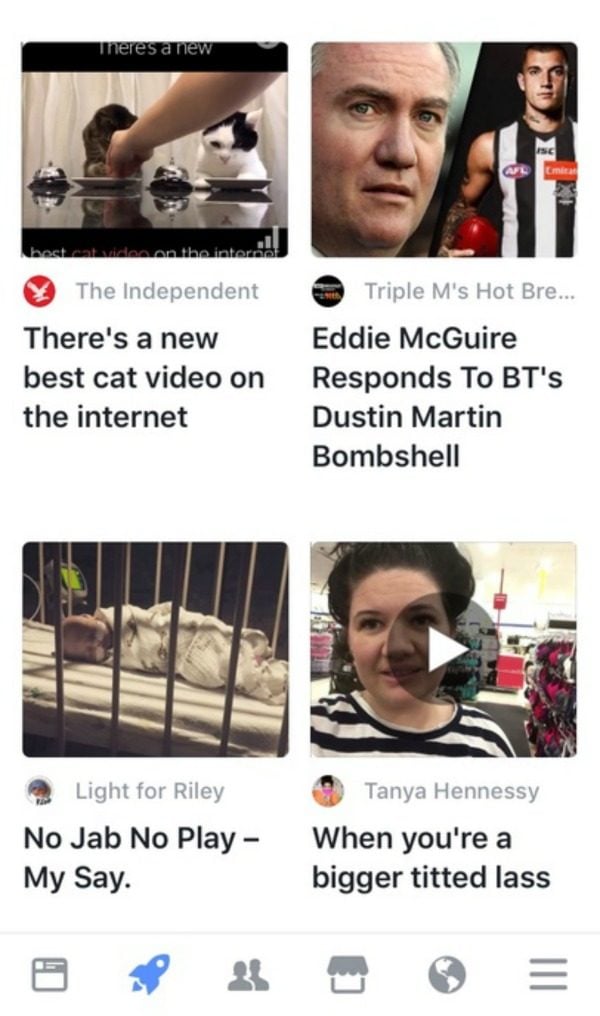600x1016 pixels.
Task: Open the cat video card from The Independent
Action: pos(155,150)
